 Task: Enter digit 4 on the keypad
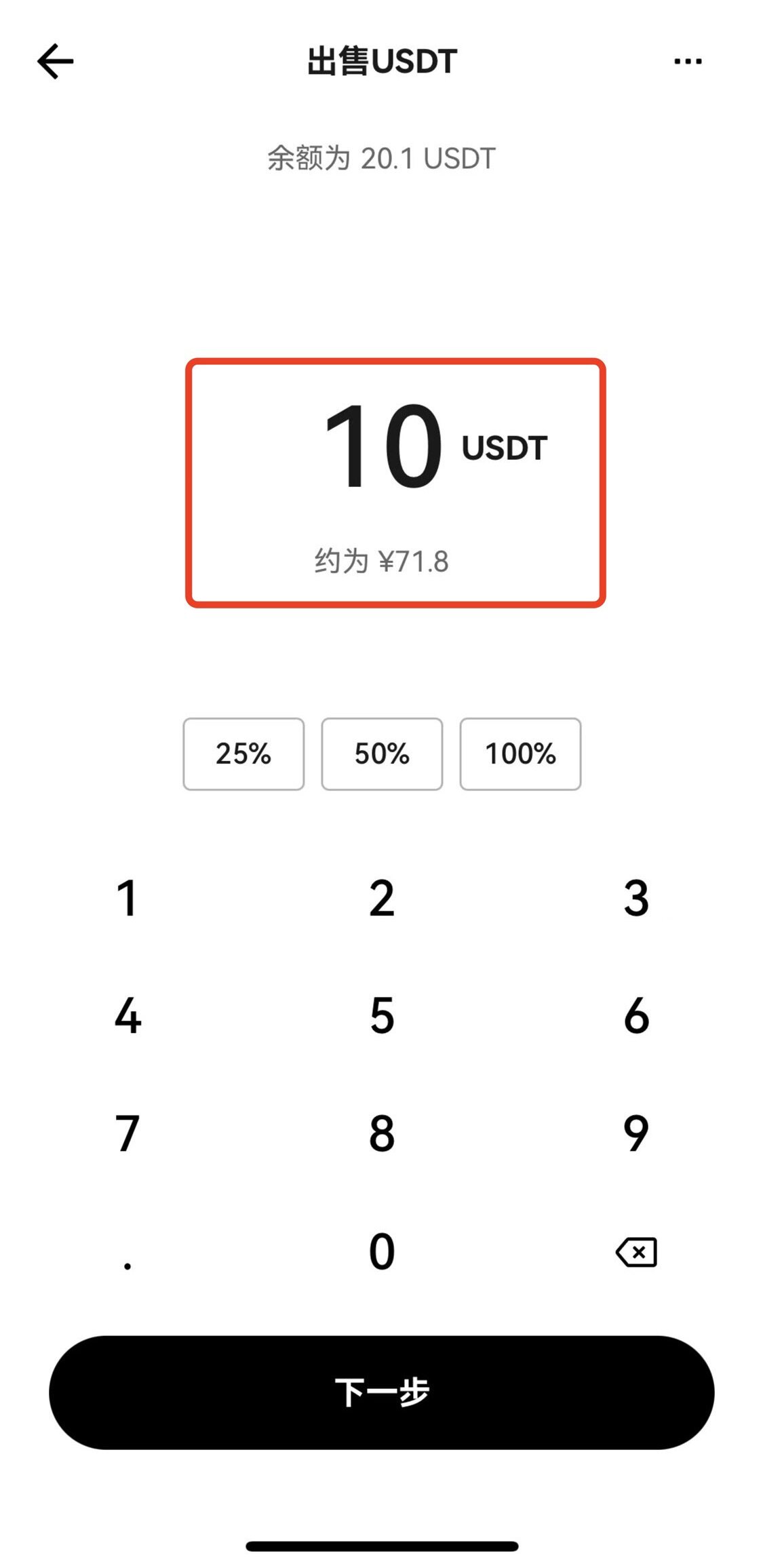pyautogui.click(x=128, y=1016)
